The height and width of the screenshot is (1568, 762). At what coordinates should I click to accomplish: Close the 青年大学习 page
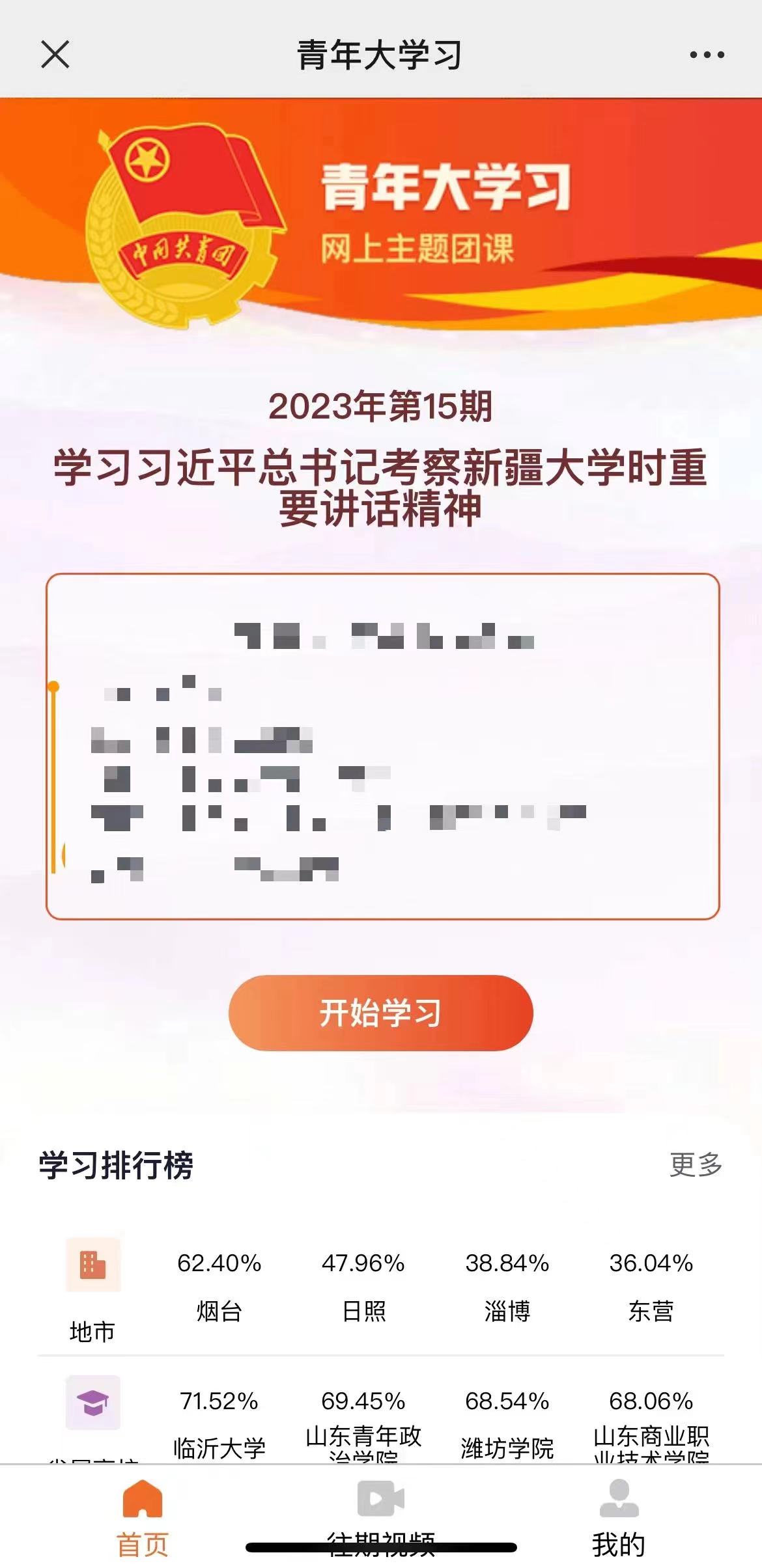pyautogui.click(x=55, y=54)
